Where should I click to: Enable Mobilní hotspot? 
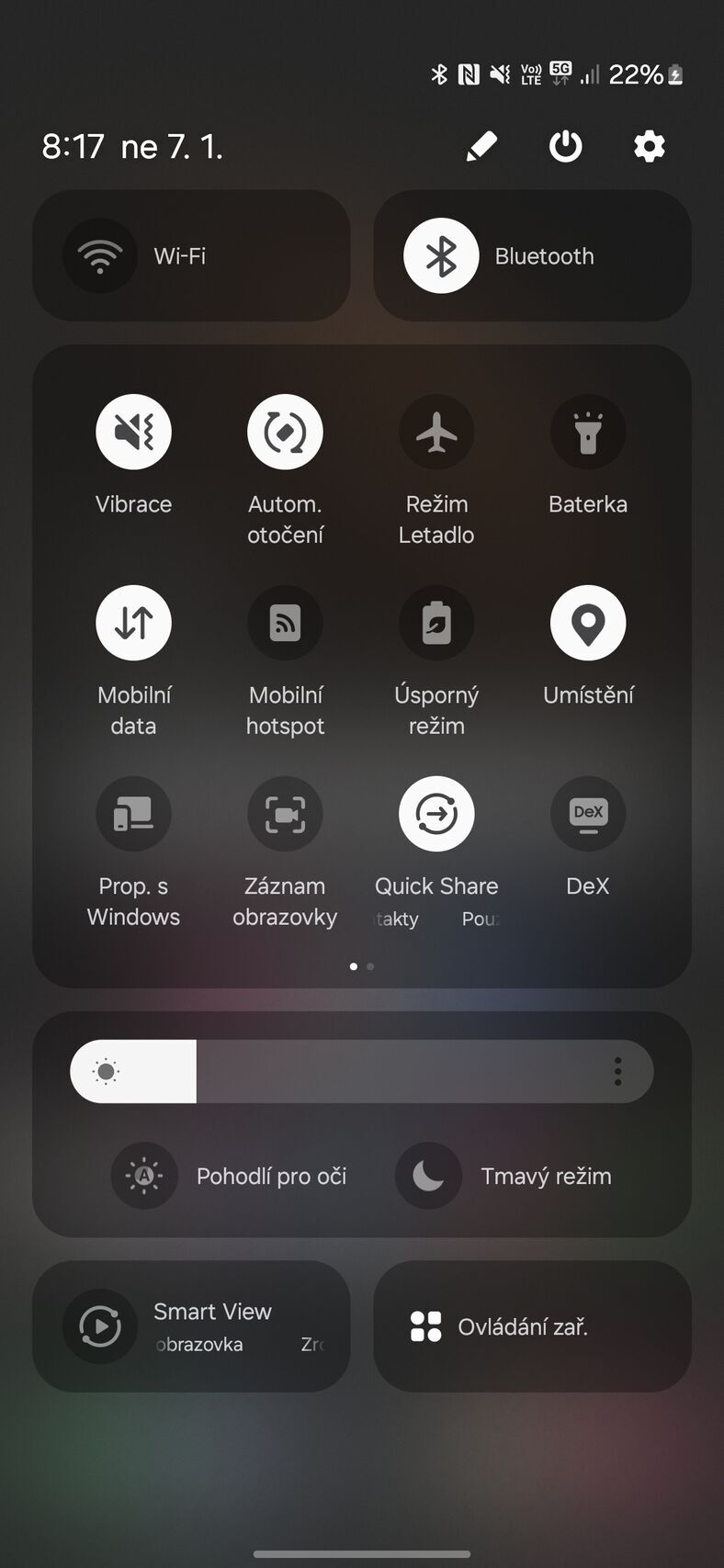(285, 623)
